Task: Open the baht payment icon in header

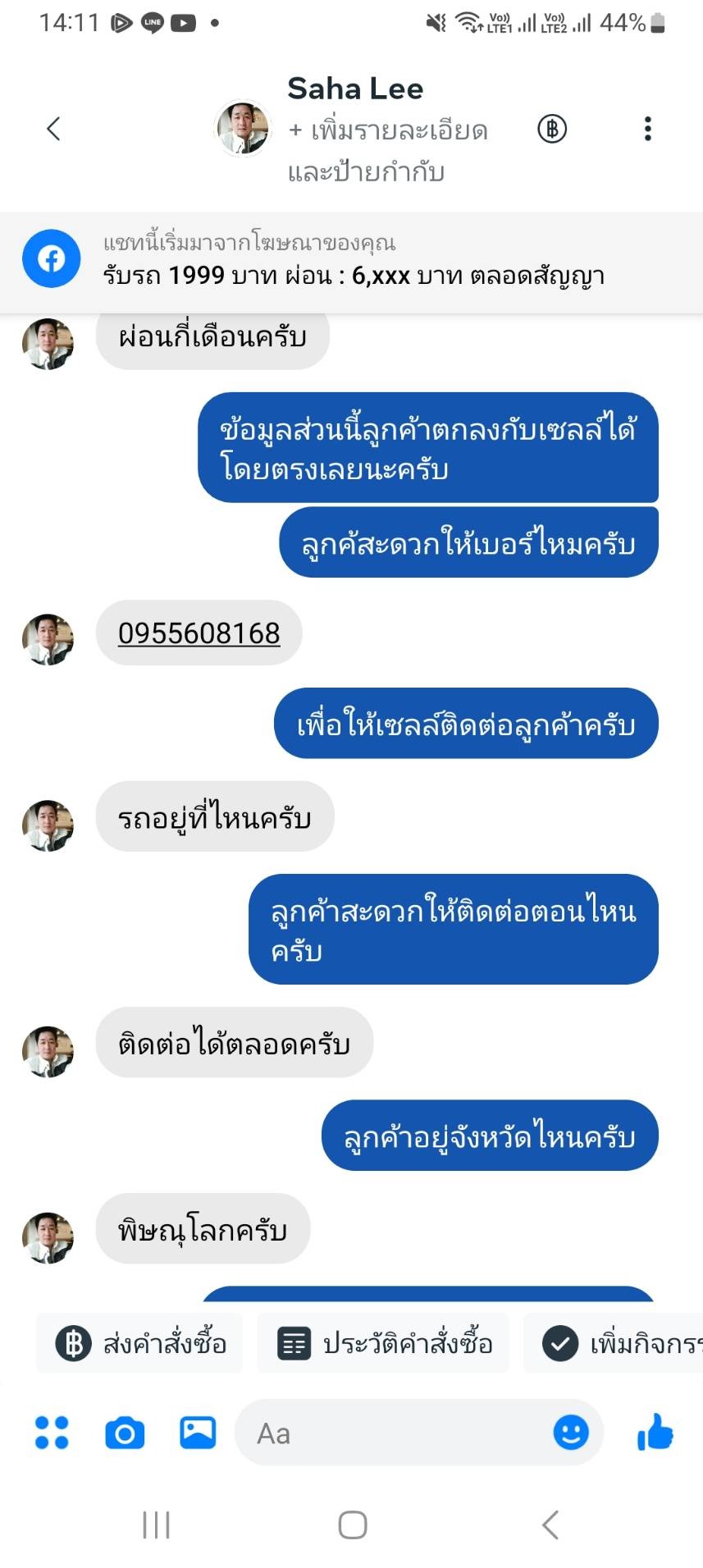Action: [552, 129]
